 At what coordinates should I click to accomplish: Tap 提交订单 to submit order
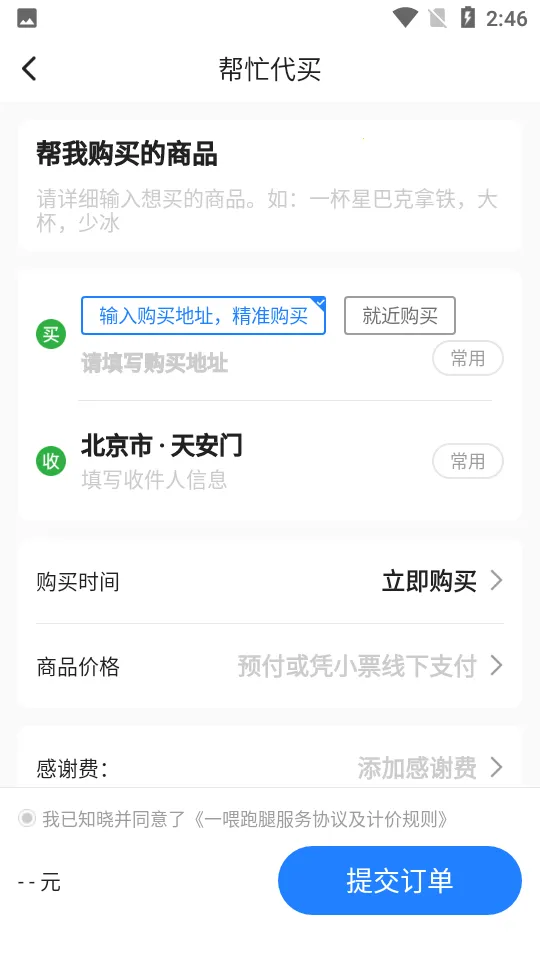(x=400, y=880)
